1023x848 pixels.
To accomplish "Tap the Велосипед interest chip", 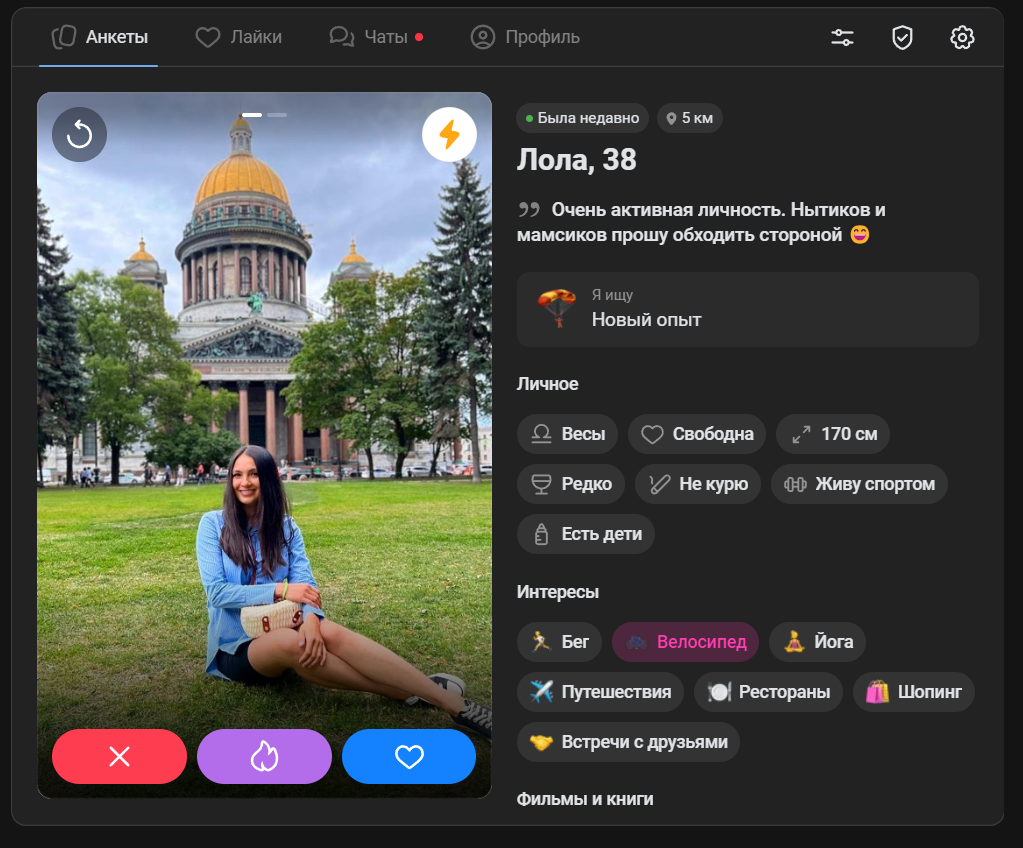I will point(685,642).
